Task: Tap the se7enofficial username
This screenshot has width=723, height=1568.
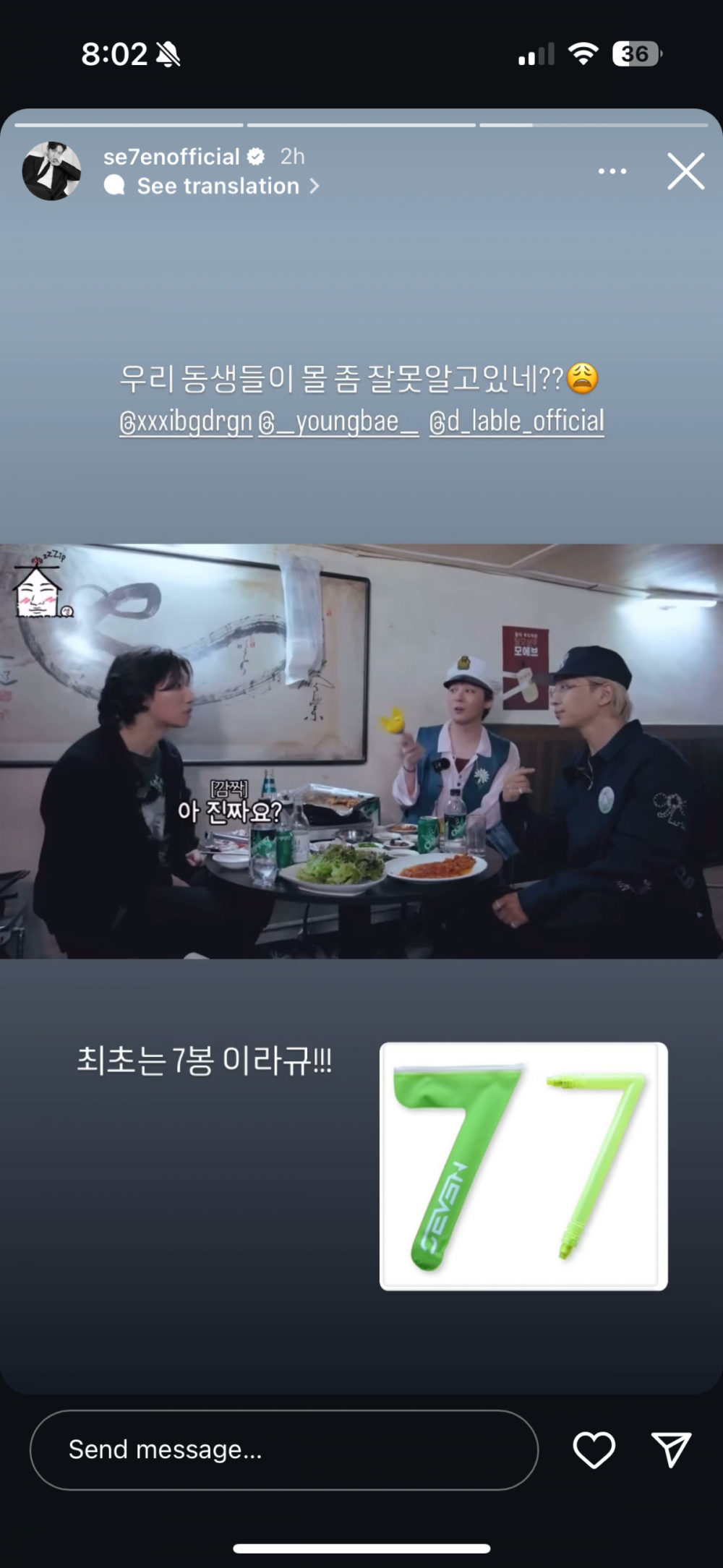Action: 171,157
